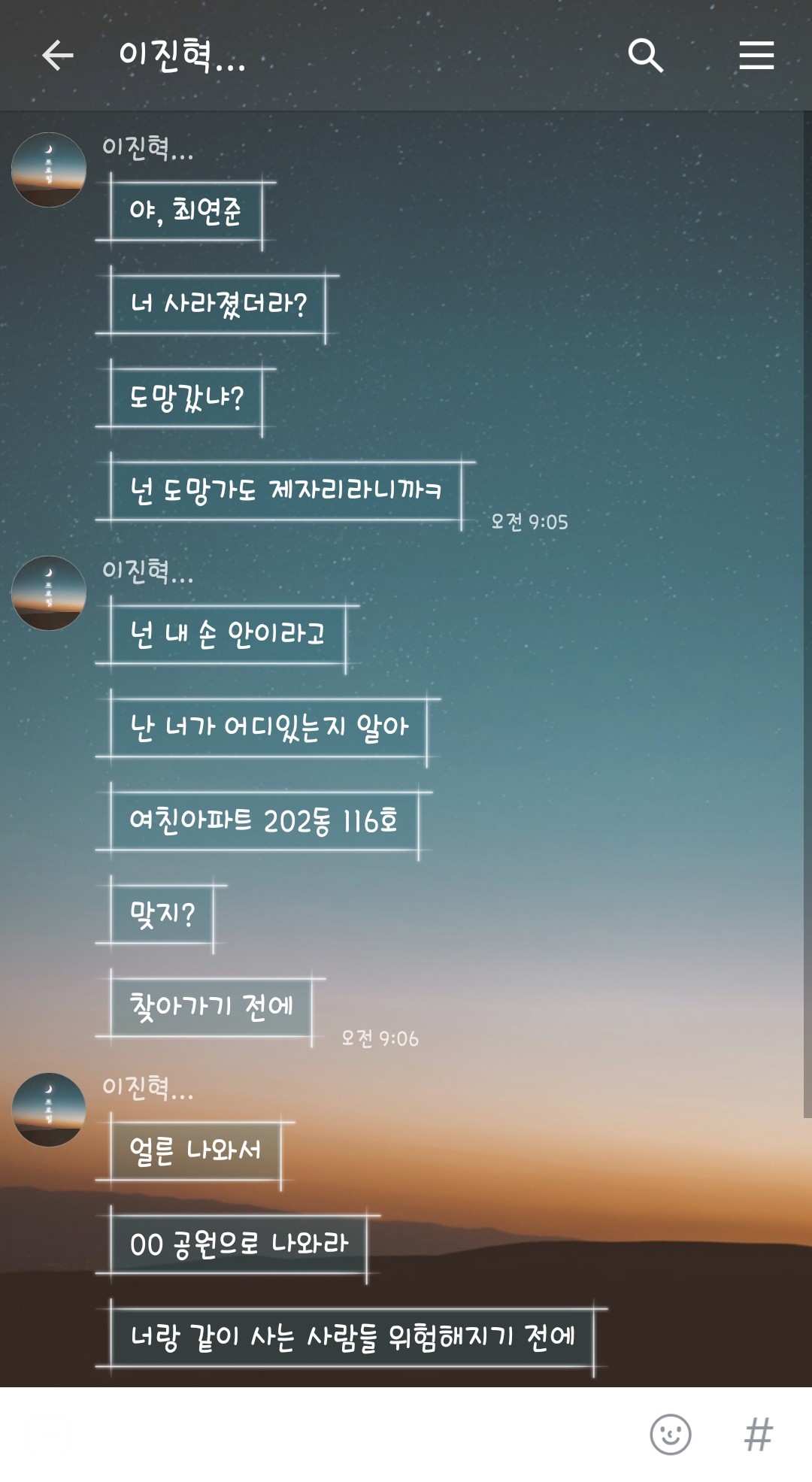Open the chat room menu
Screen dimensions: 812x1482
(756, 56)
